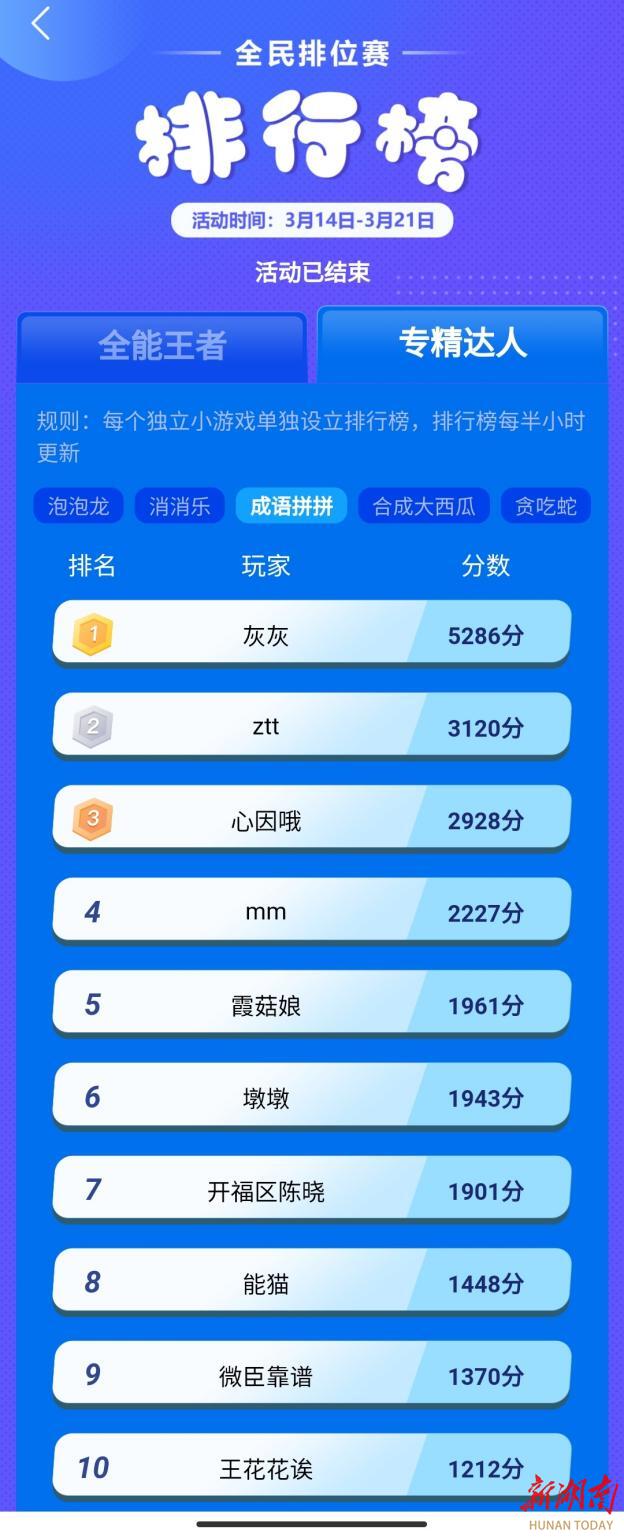
Task: Go back using the top-left arrow
Action: [40, 24]
